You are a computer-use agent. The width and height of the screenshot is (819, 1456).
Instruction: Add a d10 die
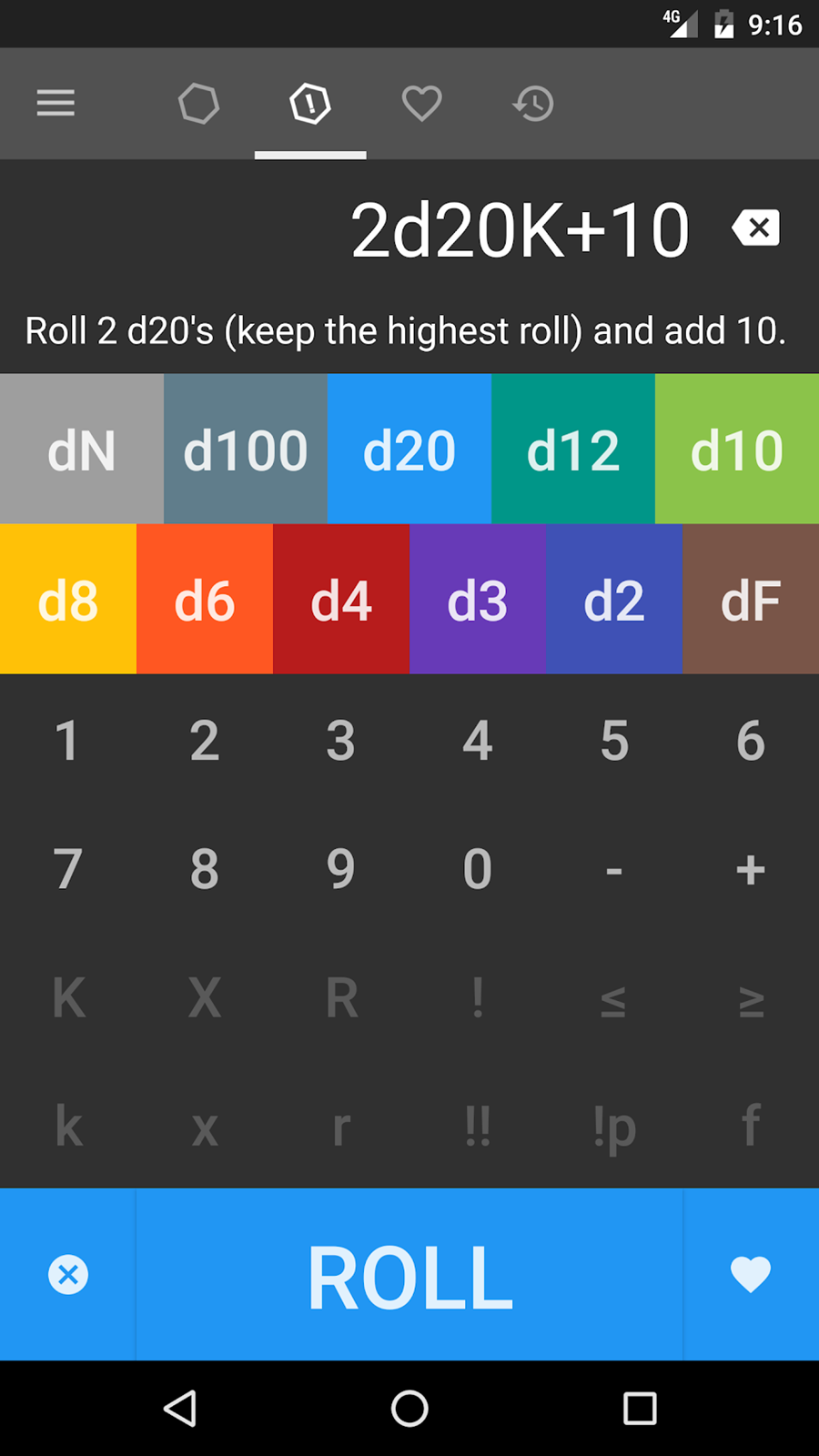tap(737, 449)
